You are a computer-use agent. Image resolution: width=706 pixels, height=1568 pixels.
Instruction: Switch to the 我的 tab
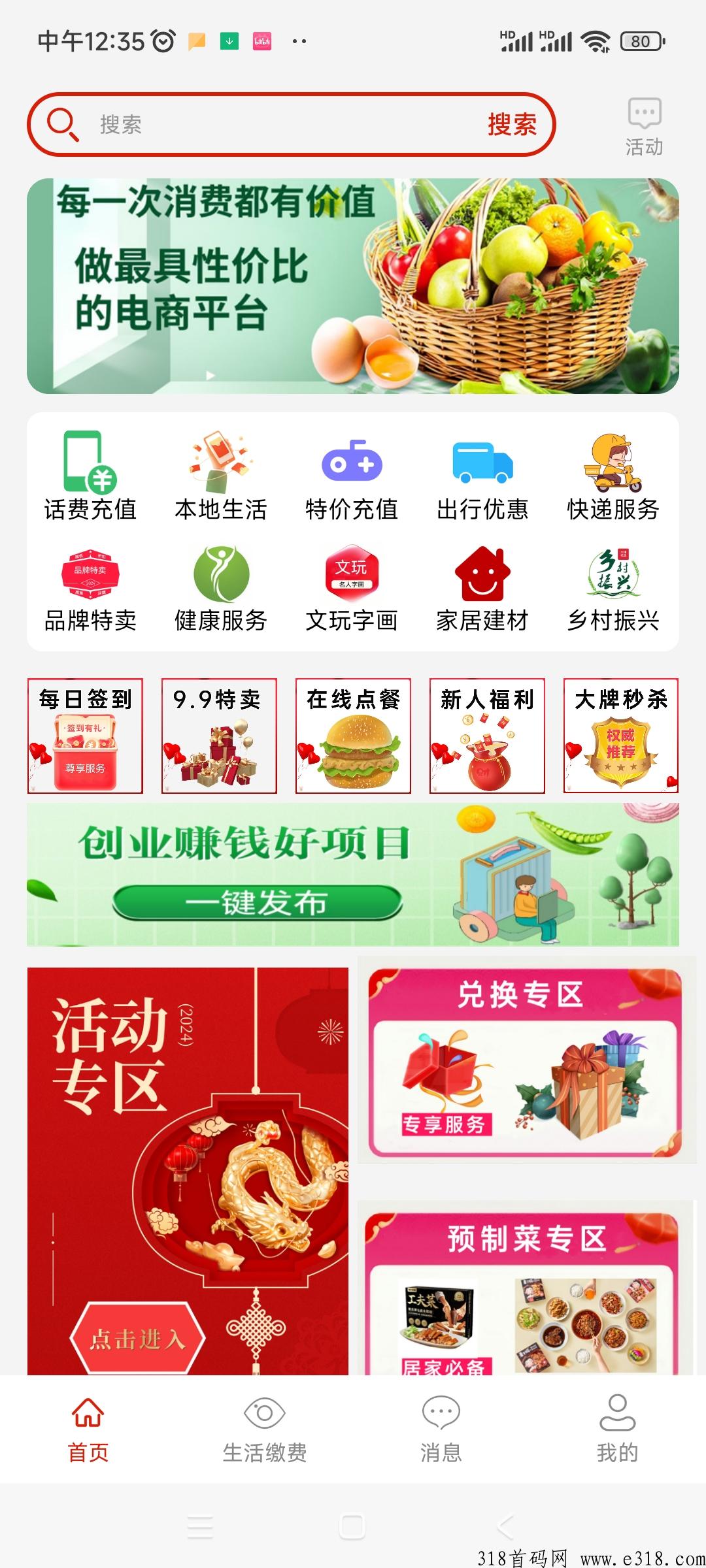point(617,1428)
